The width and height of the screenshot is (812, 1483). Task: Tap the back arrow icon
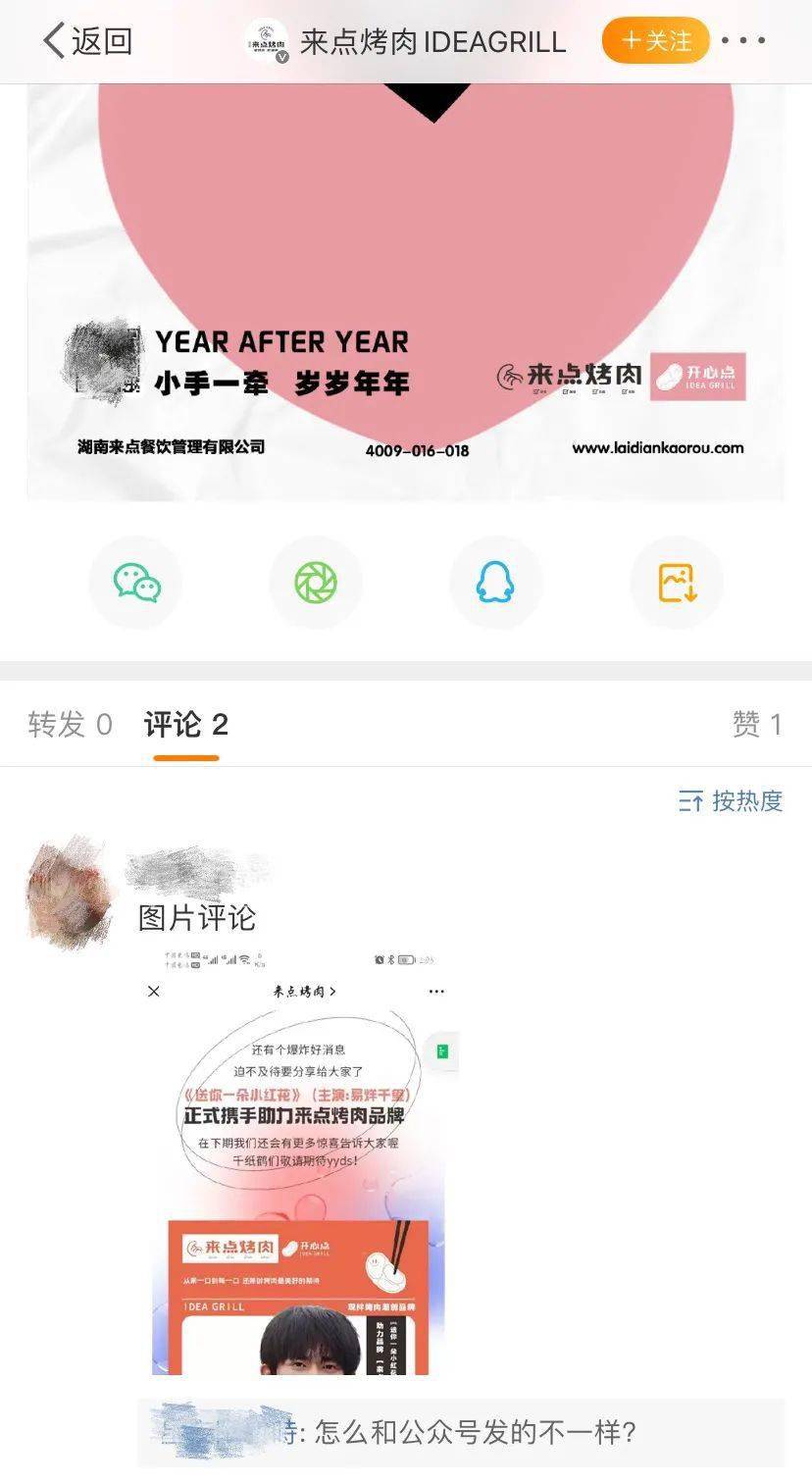(56, 38)
